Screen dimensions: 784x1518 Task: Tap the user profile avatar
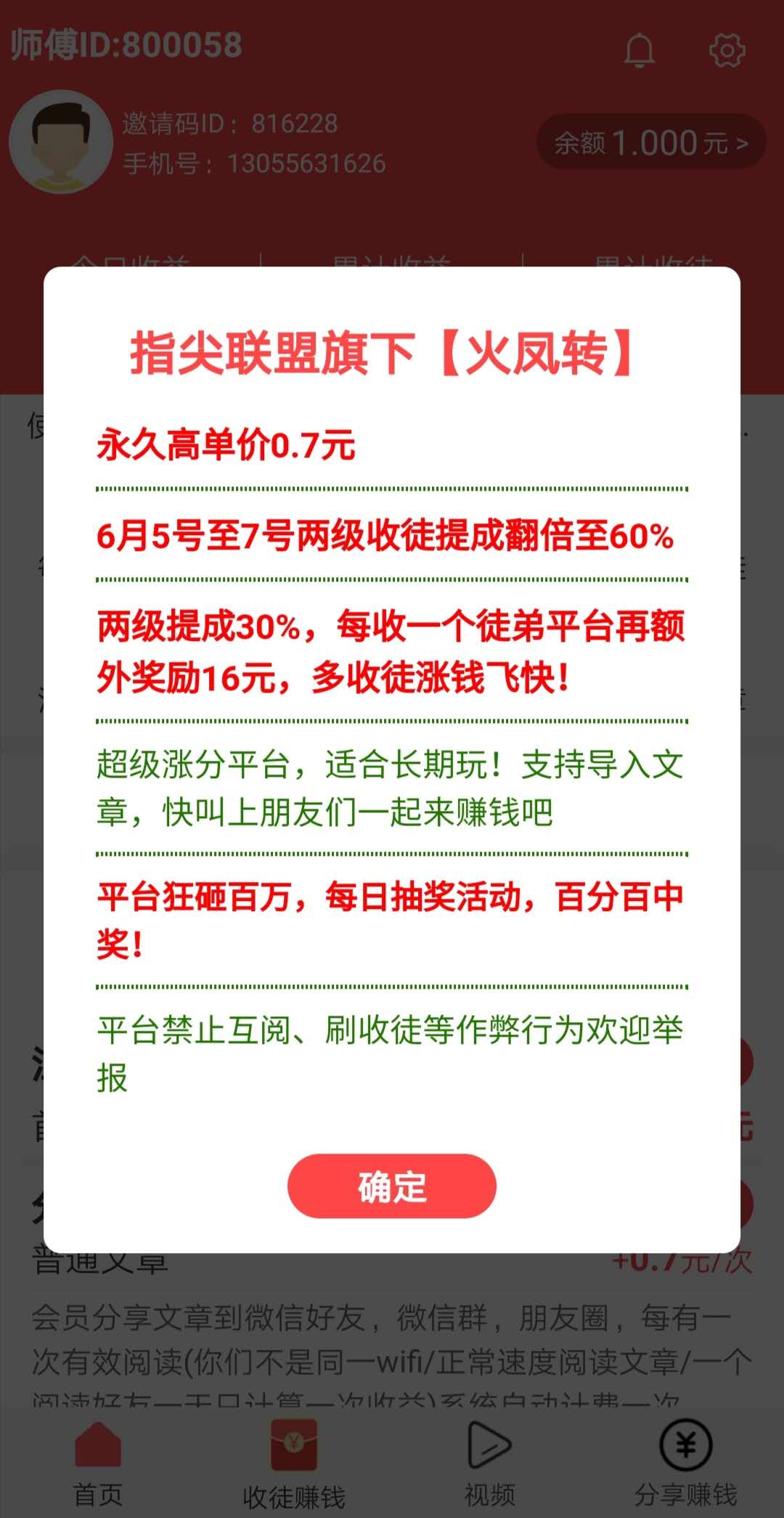pos(61,142)
